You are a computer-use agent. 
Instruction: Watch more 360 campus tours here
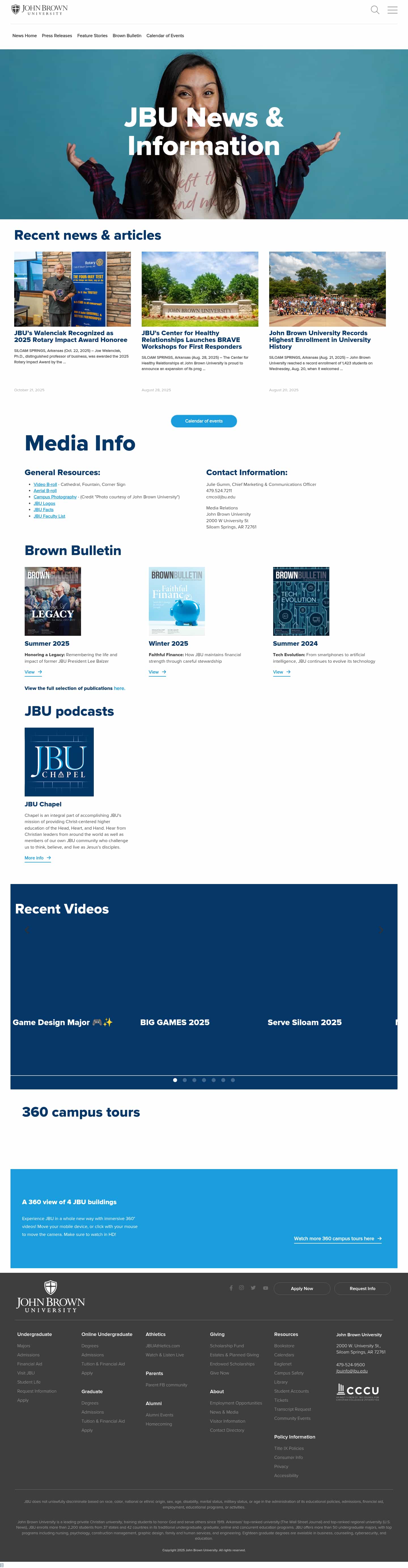click(x=337, y=1239)
